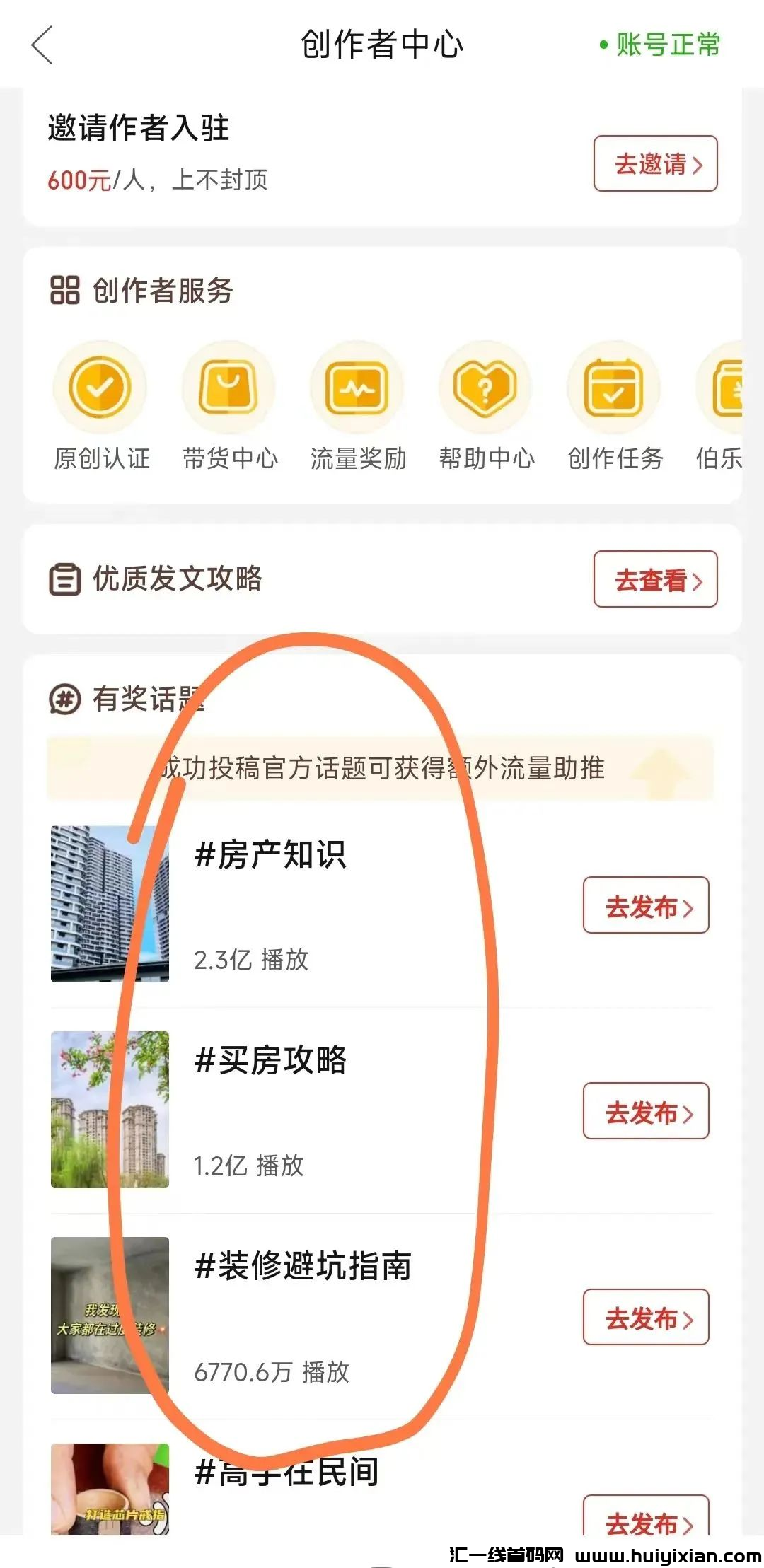
Task: Tap 去发布 for #房产知识 topic
Action: pyautogui.click(x=646, y=905)
